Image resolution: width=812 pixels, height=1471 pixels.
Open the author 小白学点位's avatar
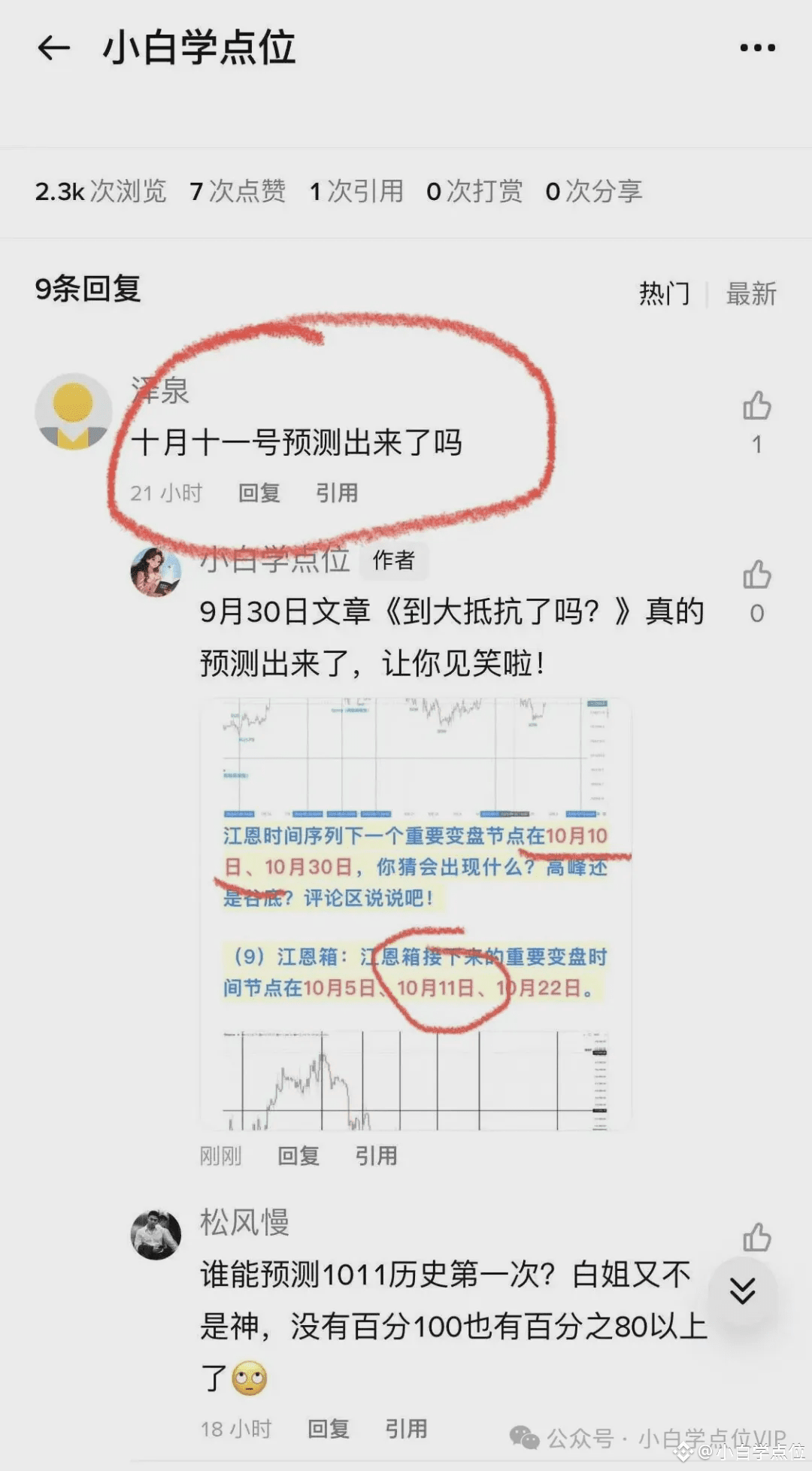click(x=156, y=572)
